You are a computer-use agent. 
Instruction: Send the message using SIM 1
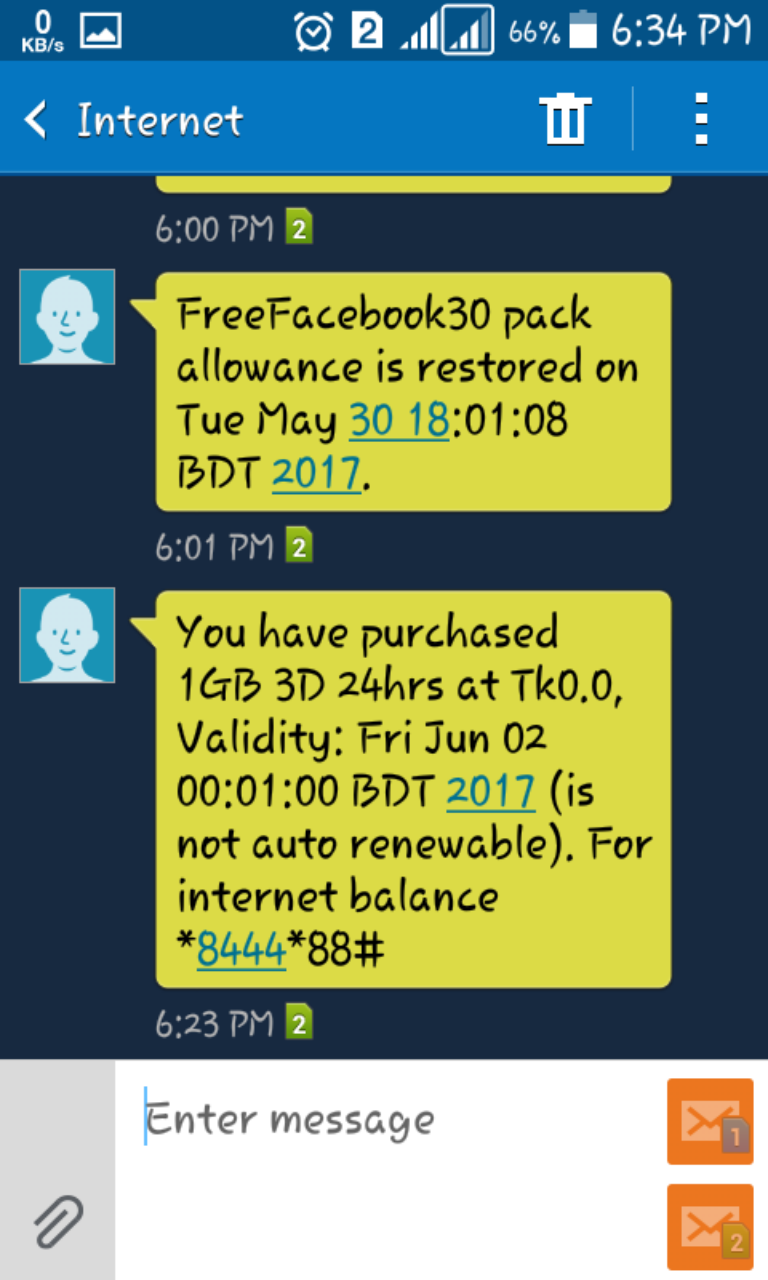pos(710,1121)
